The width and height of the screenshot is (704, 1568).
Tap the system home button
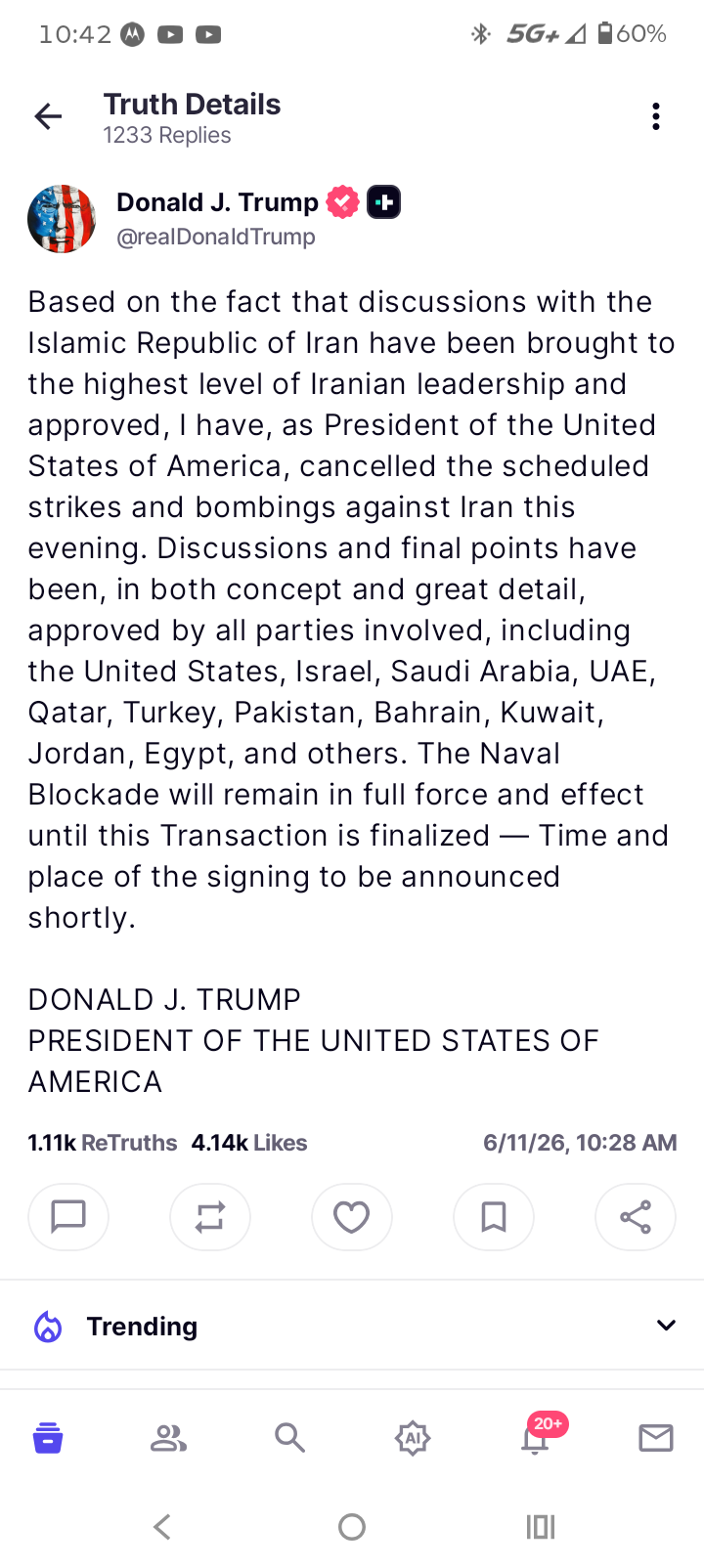(352, 1527)
